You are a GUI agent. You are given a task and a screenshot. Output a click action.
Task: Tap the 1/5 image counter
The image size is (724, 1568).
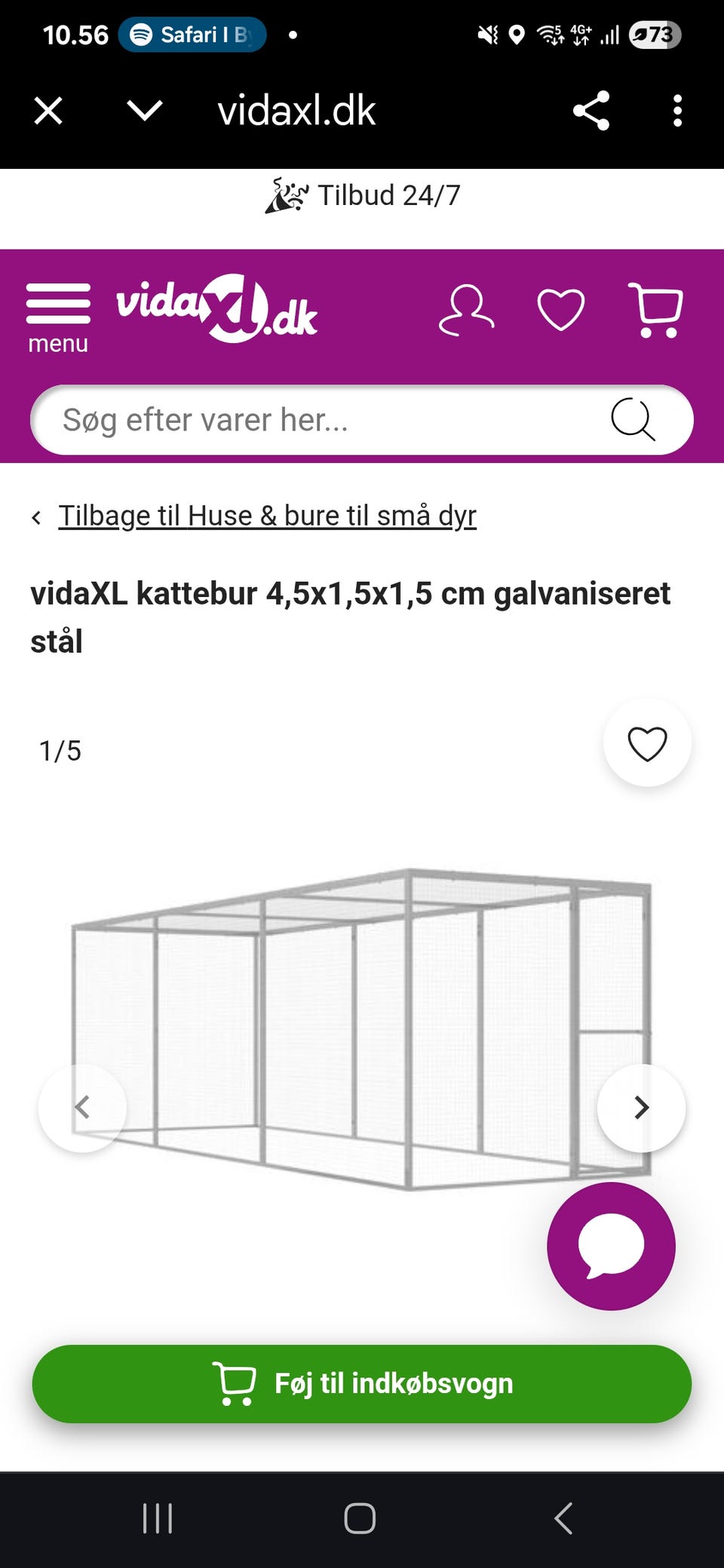click(x=60, y=750)
